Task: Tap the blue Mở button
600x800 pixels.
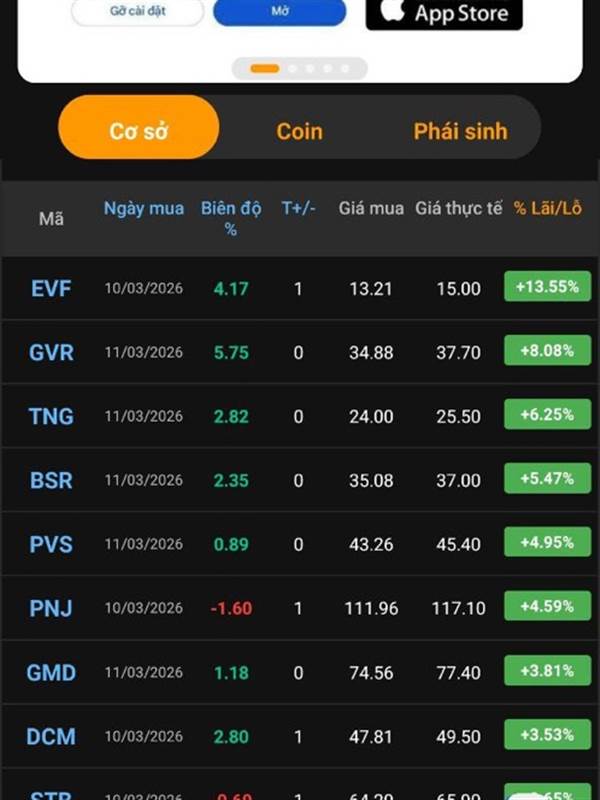Action: click(279, 12)
